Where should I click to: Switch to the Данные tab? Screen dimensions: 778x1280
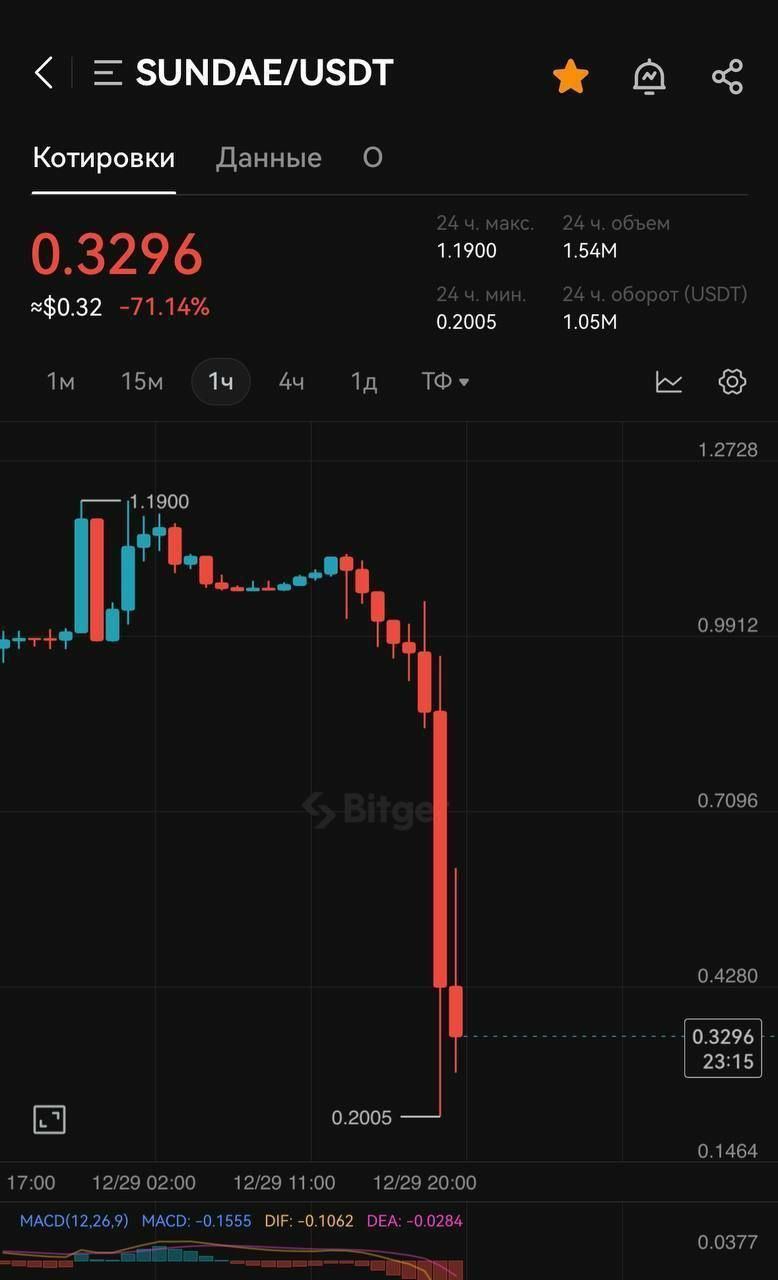pos(268,158)
